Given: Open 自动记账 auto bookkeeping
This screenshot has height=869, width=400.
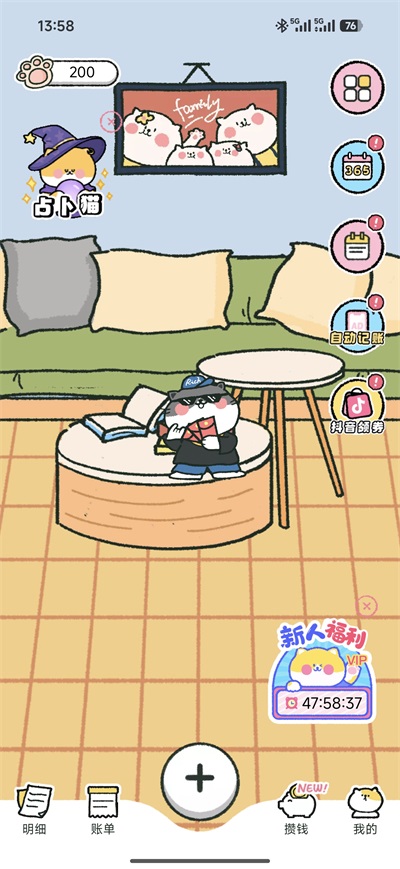Looking at the screenshot, I should (357, 323).
